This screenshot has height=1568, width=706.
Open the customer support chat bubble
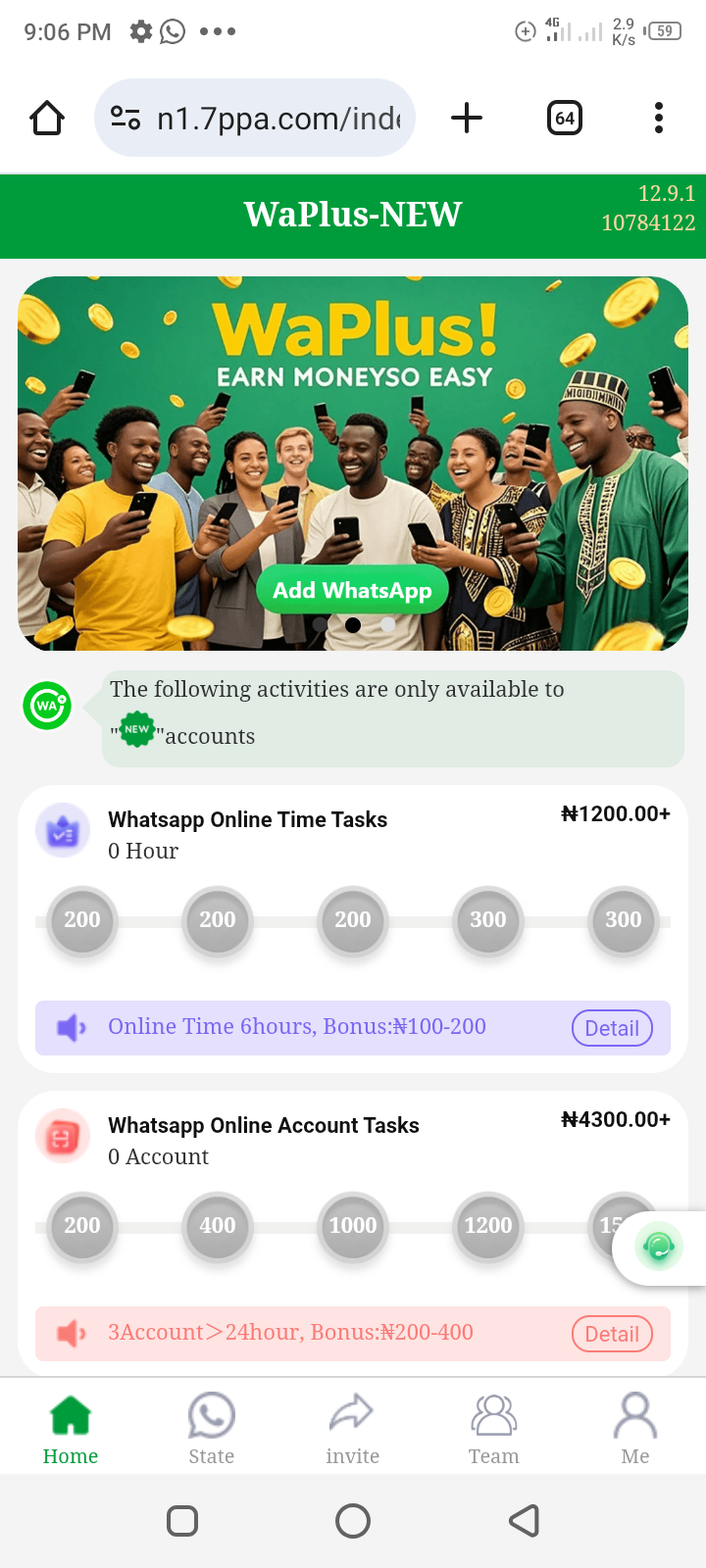coord(658,1248)
